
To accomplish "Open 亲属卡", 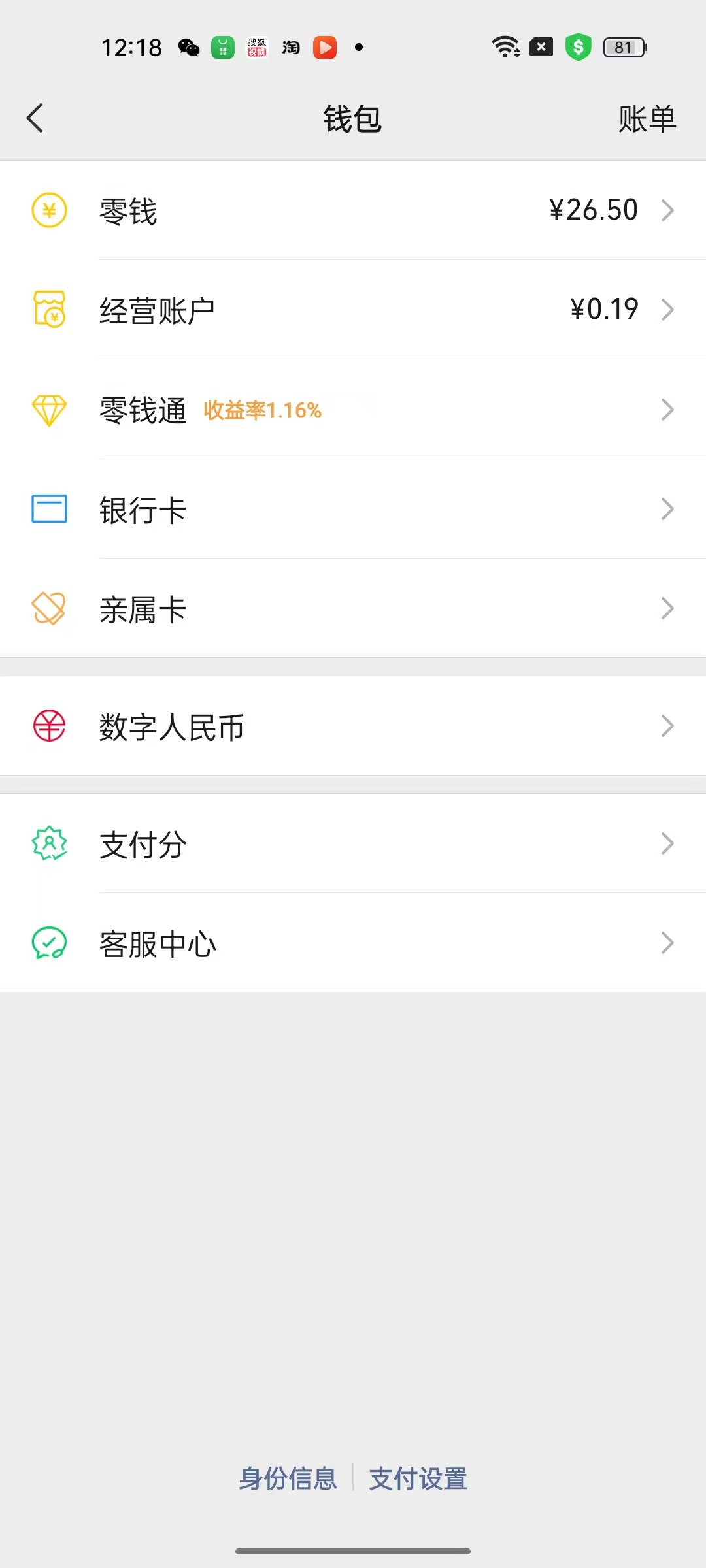I will click(x=353, y=608).
